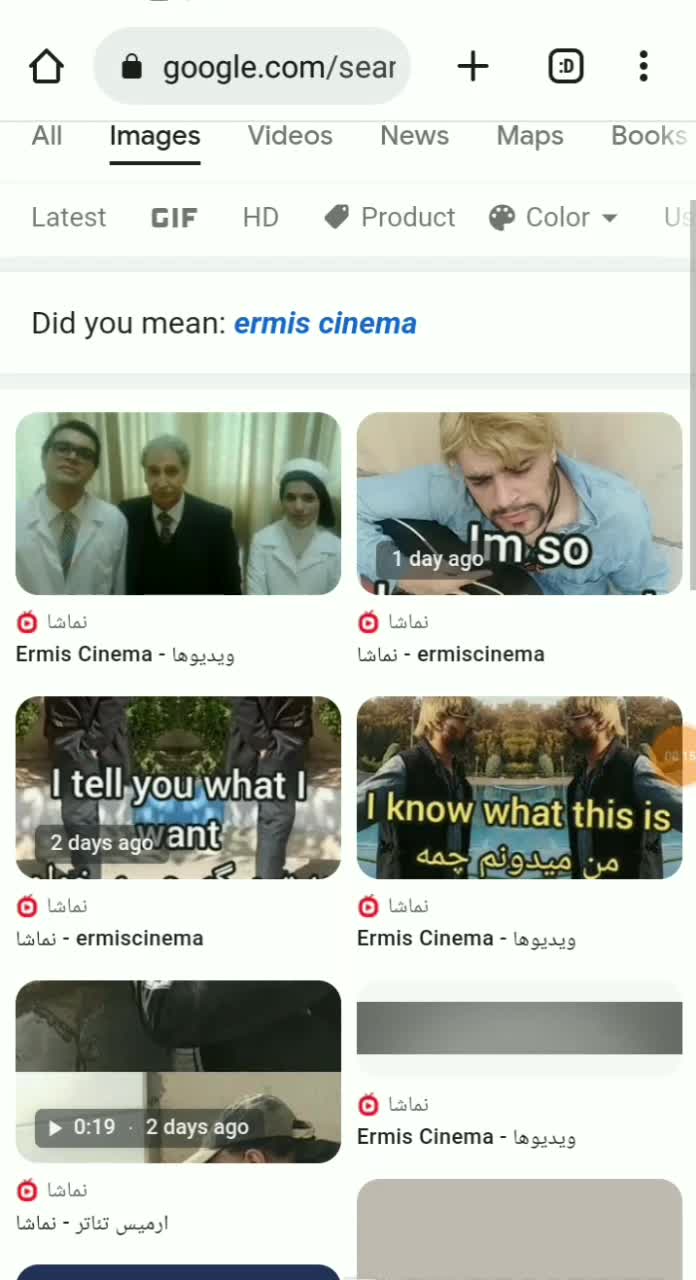Go to the browser home page
The image size is (696, 1280).
[46, 67]
